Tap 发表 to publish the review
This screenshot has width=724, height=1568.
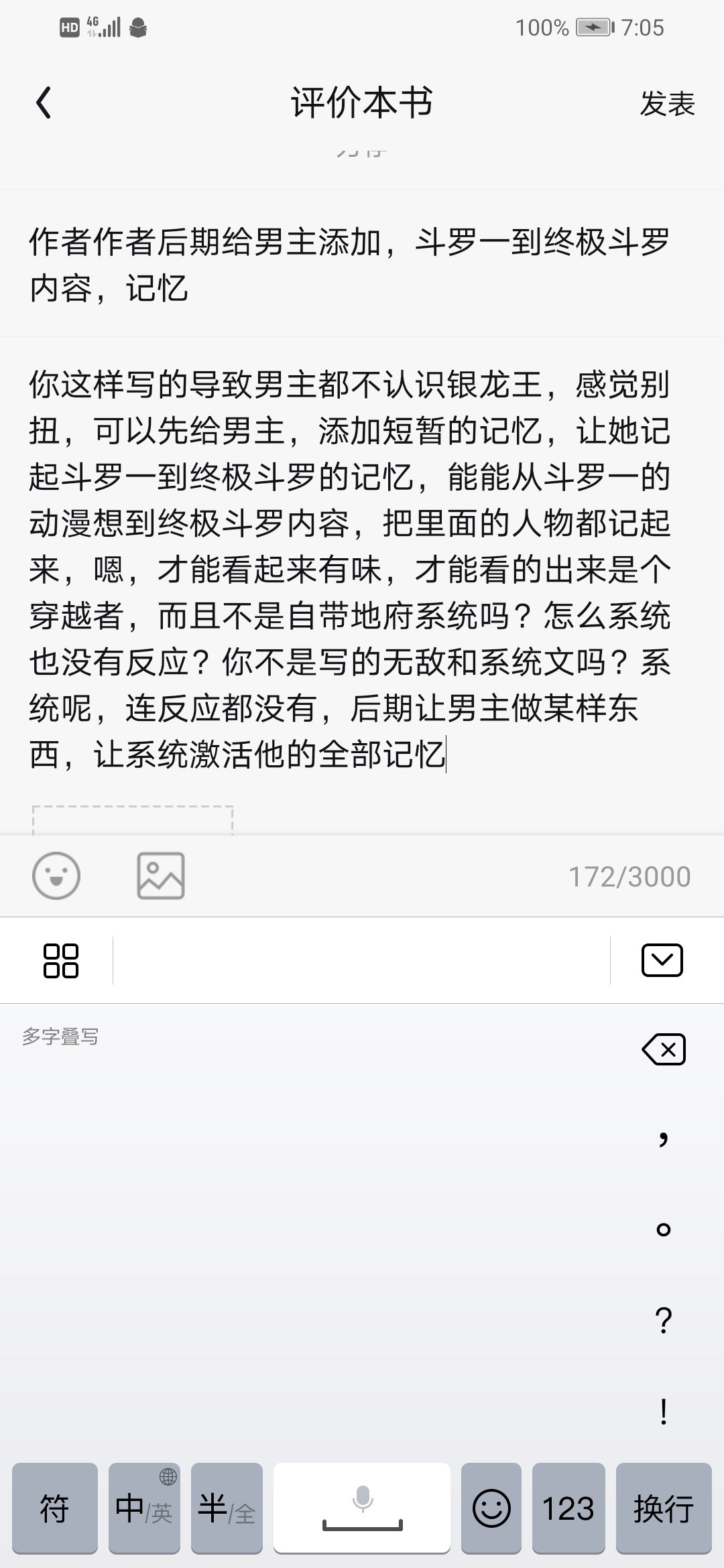coord(667,104)
